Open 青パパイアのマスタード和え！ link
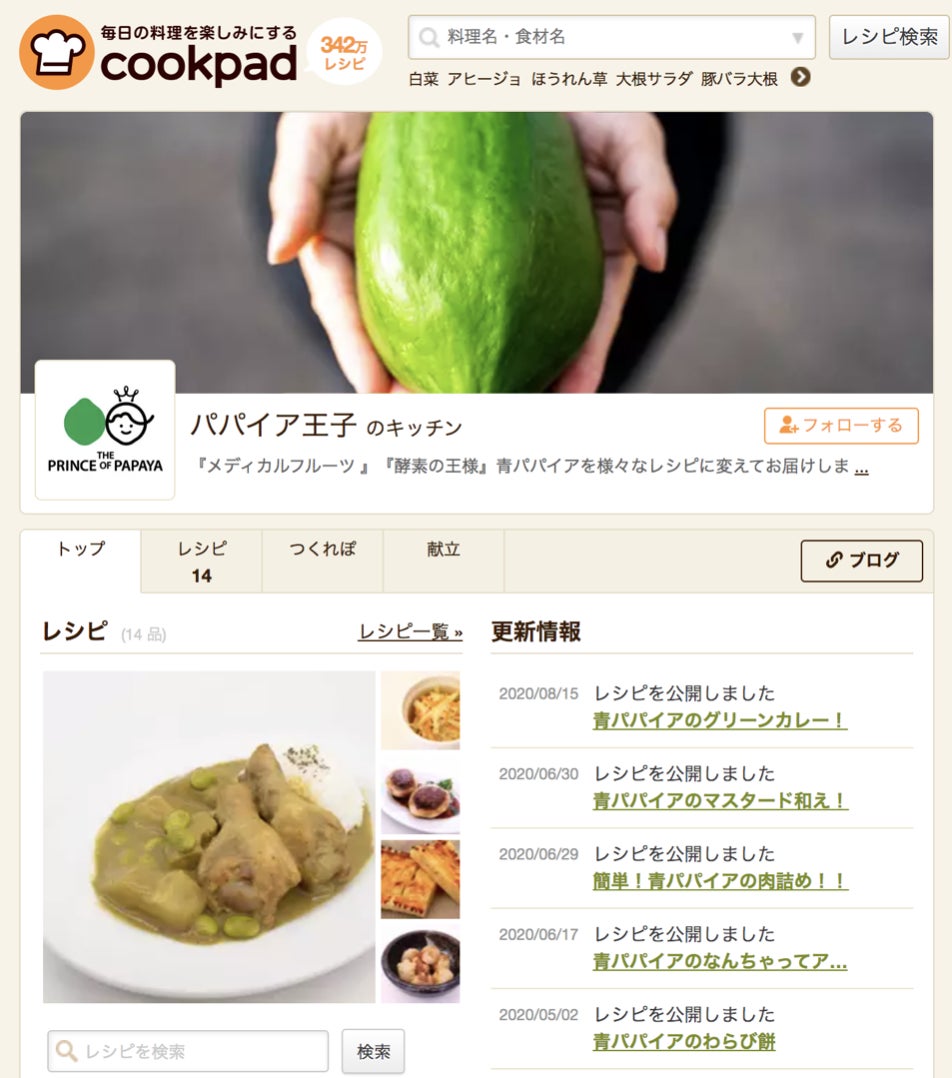This screenshot has width=952, height=1078. [720, 800]
